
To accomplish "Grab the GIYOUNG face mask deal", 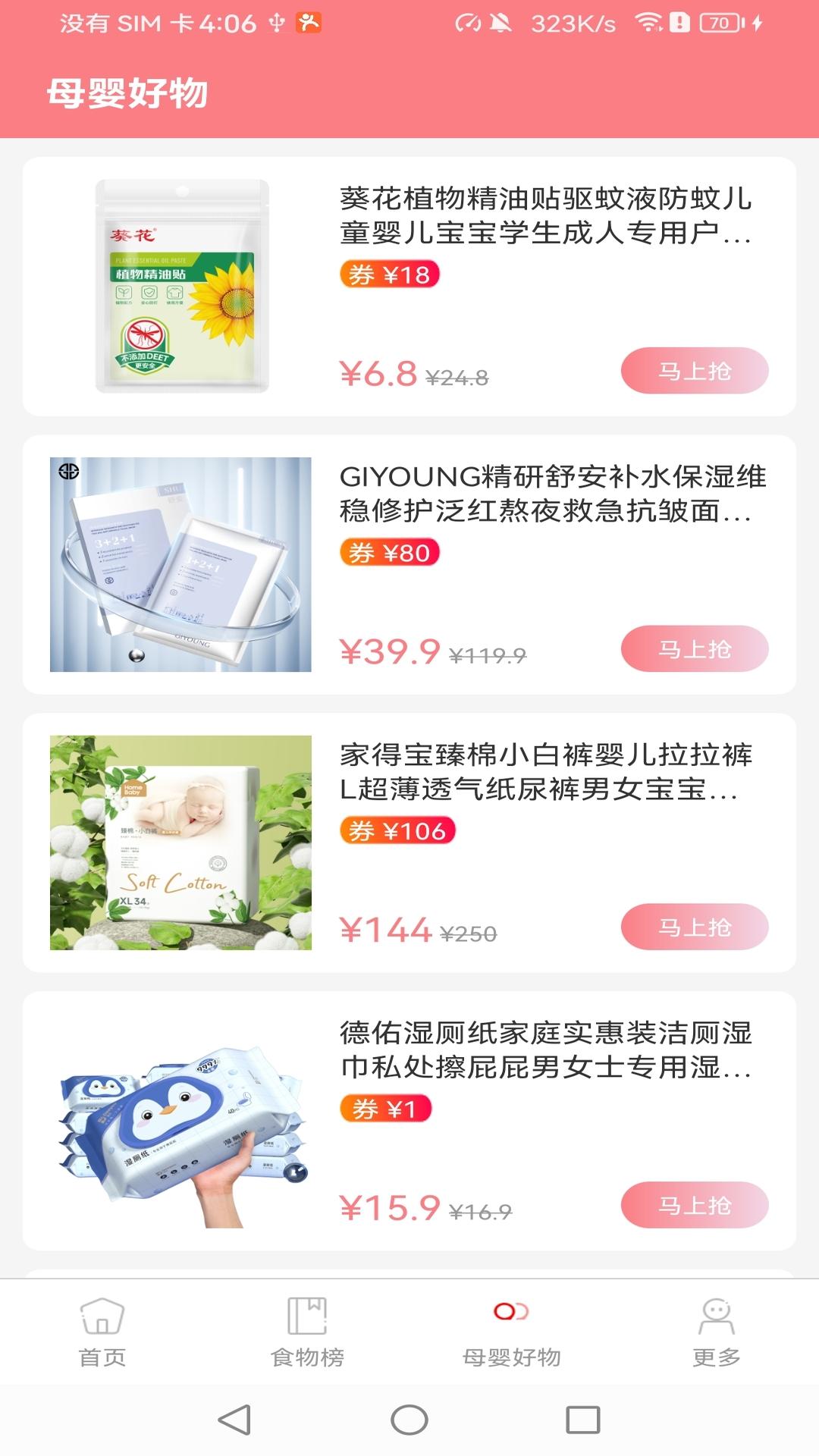I will pos(695,649).
